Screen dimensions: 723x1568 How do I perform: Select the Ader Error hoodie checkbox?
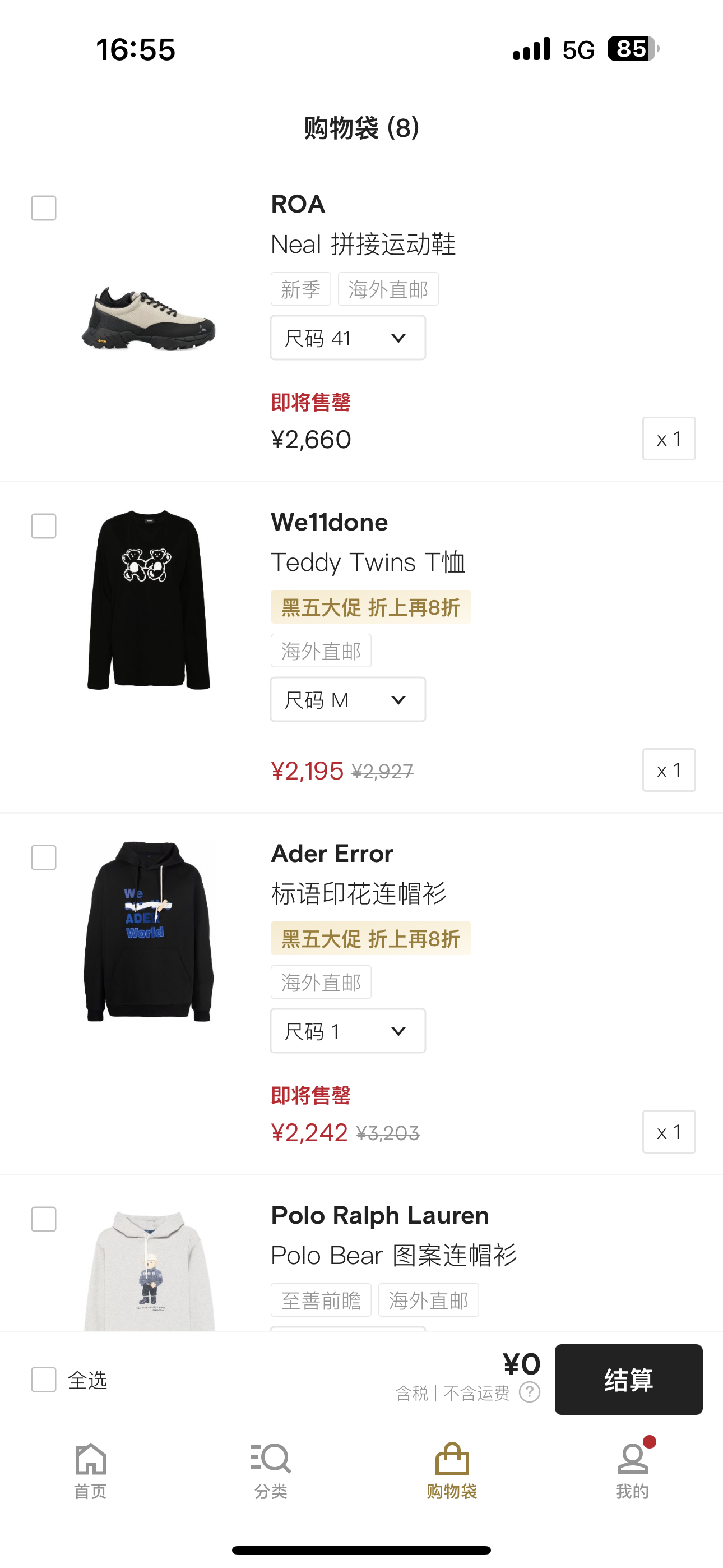pos(44,857)
